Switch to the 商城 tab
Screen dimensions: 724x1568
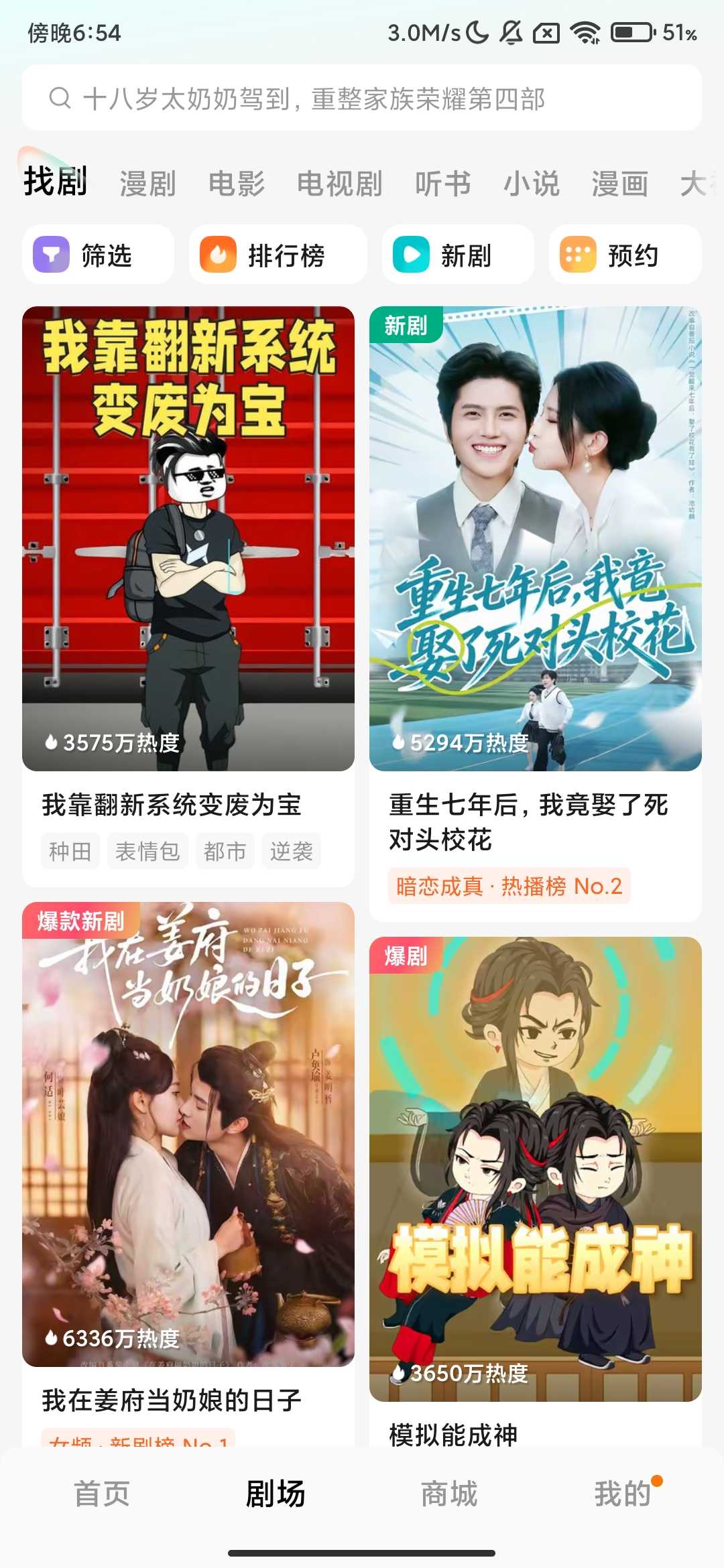[x=449, y=1494]
